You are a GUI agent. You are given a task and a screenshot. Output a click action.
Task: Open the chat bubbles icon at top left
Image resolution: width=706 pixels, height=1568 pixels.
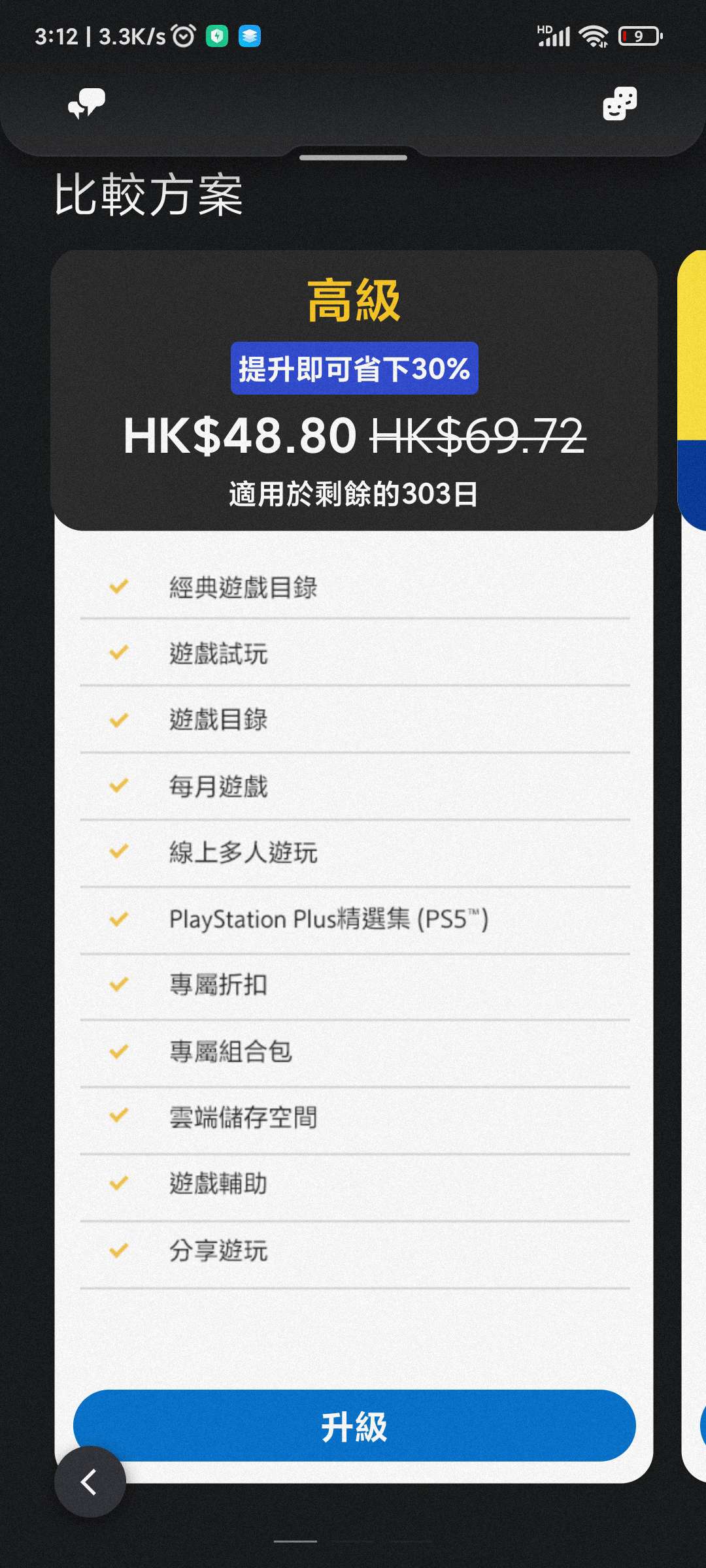coord(87,104)
